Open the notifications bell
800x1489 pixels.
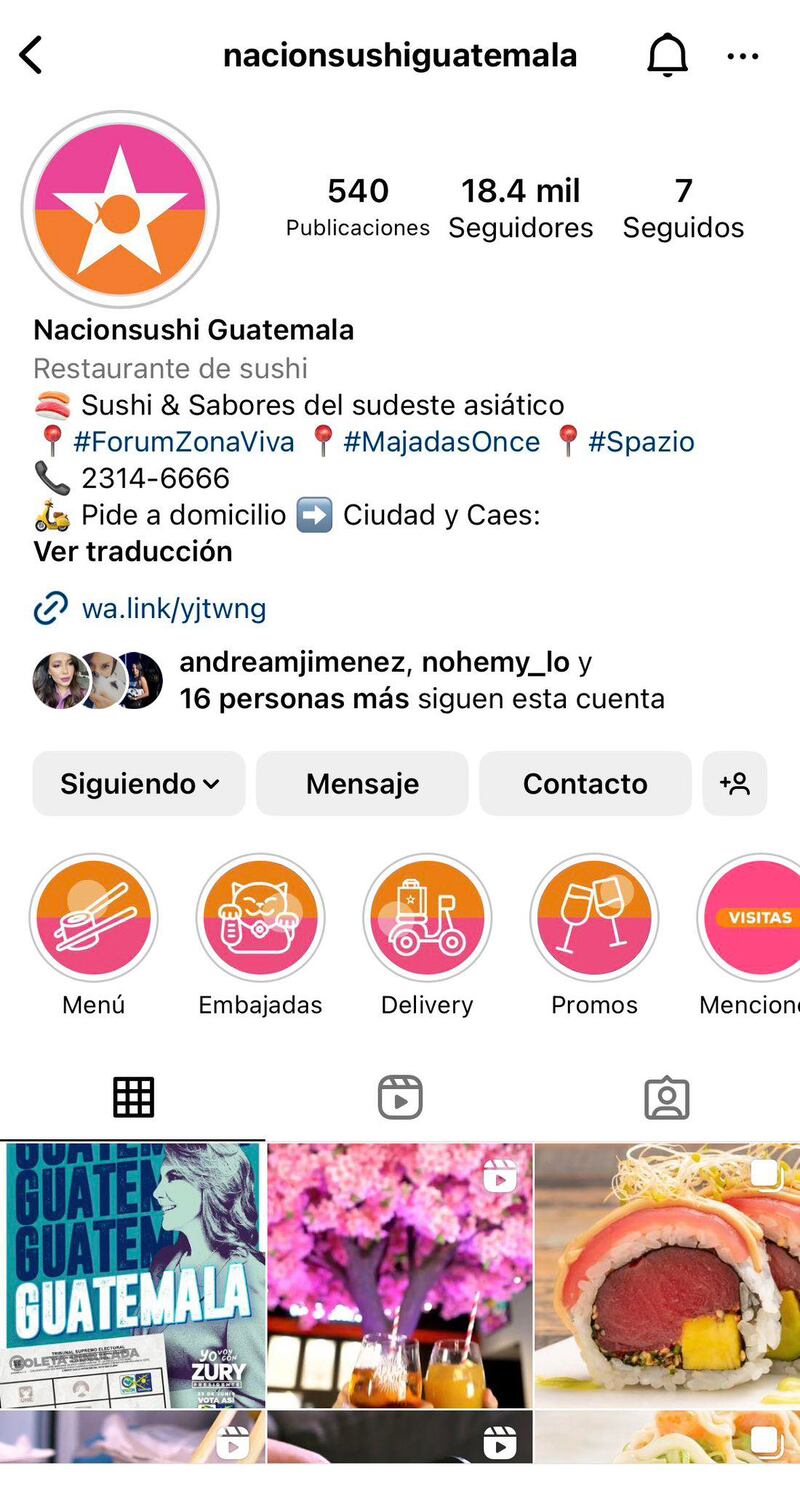(667, 55)
